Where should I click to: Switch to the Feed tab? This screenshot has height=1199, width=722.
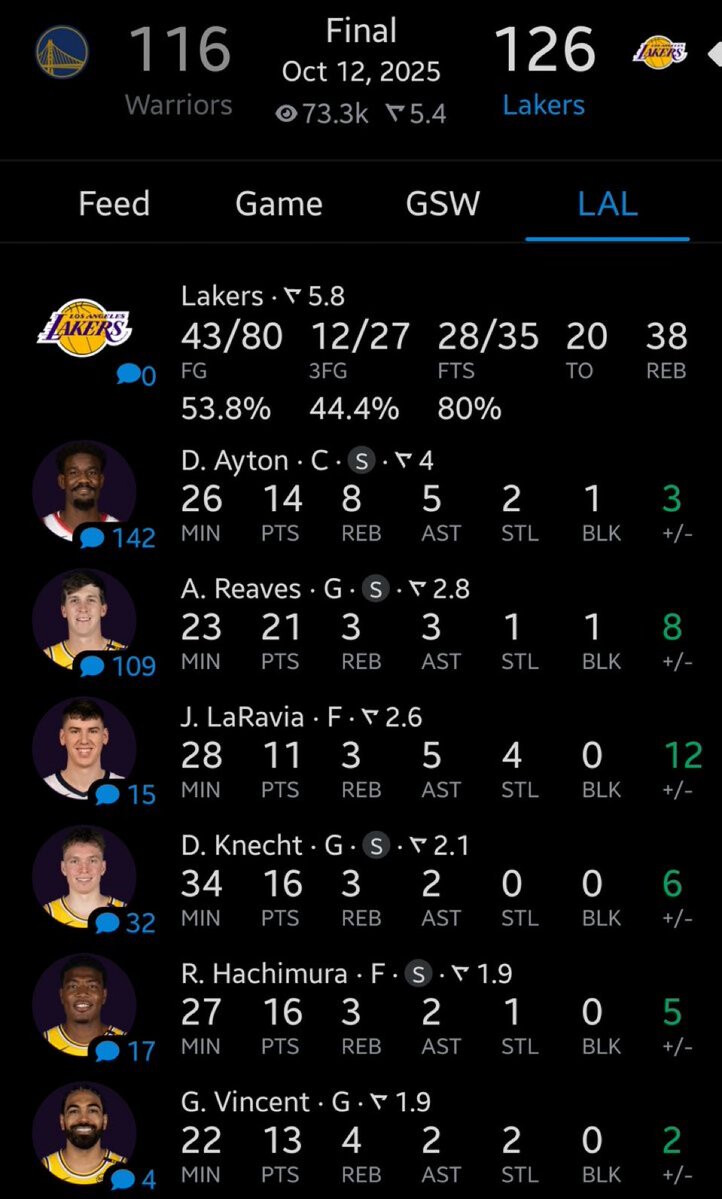(x=114, y=204)
